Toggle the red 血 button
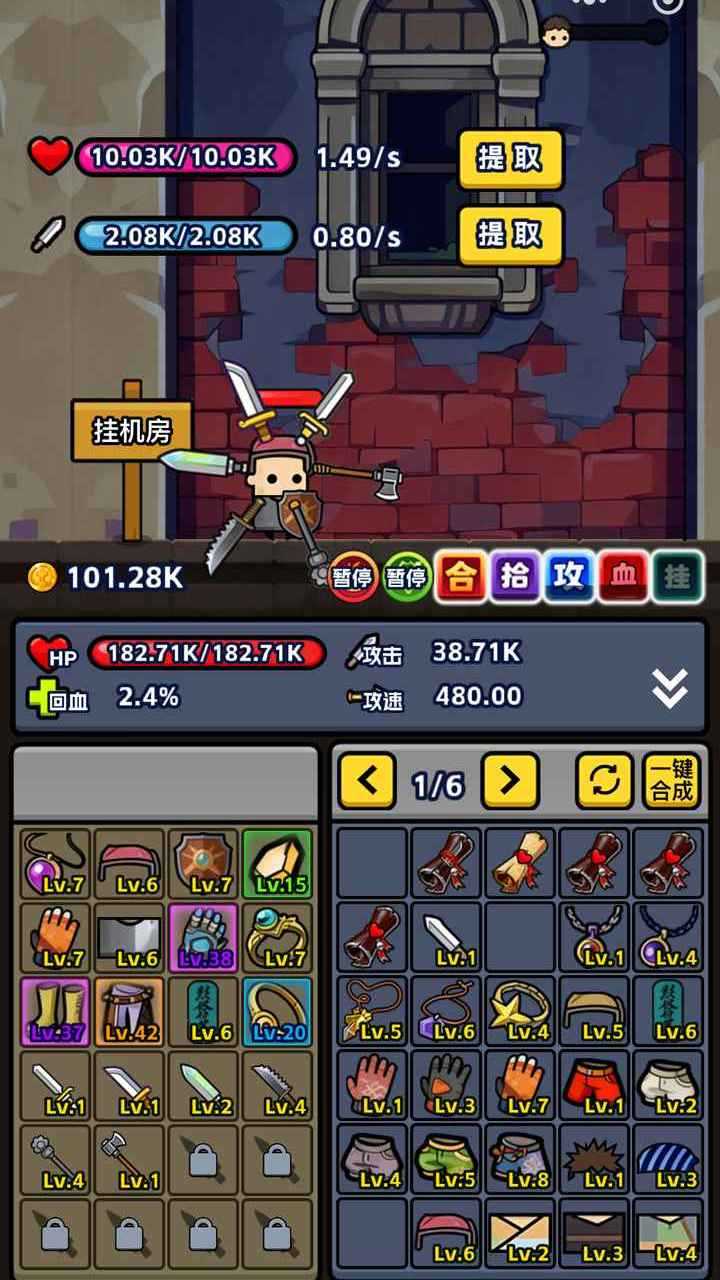 click(x=623, y=577)
